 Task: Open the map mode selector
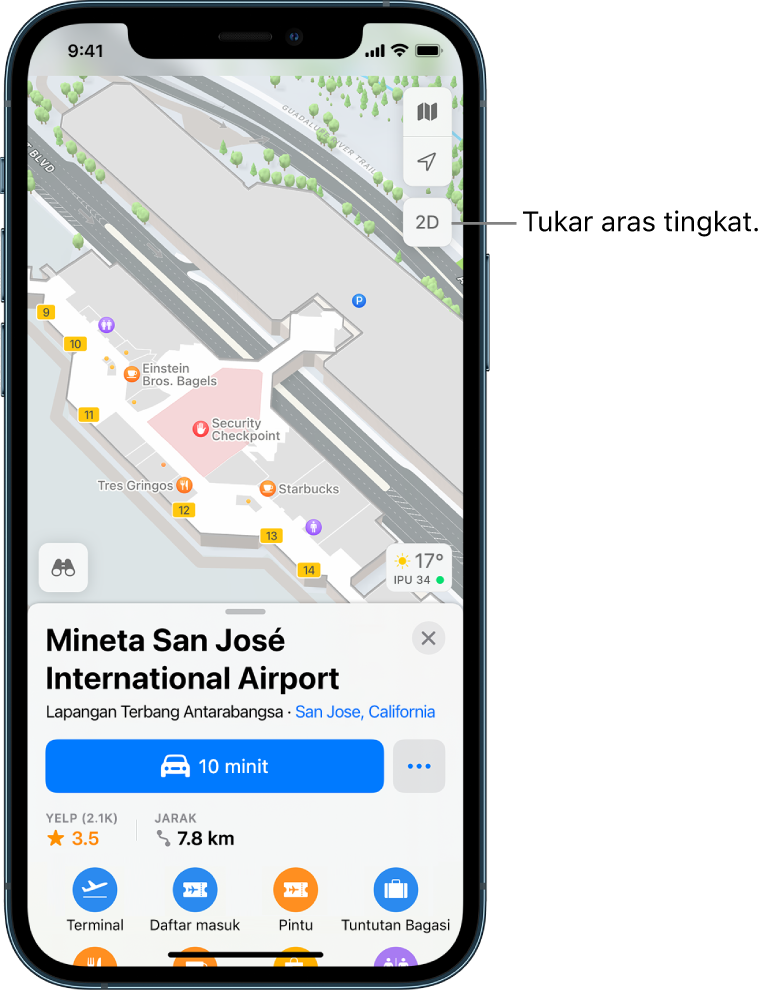point(427,112)
